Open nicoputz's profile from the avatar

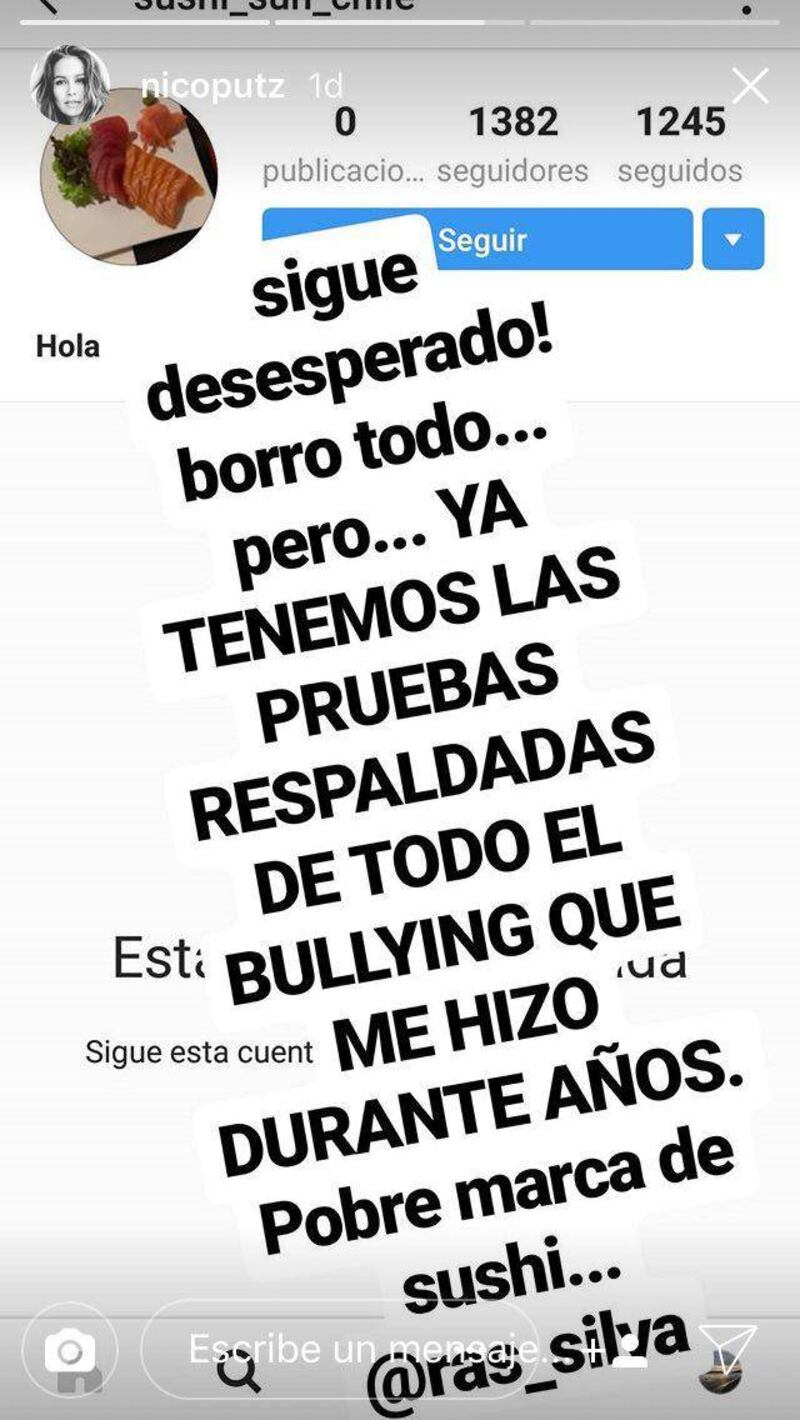[69, 85]
